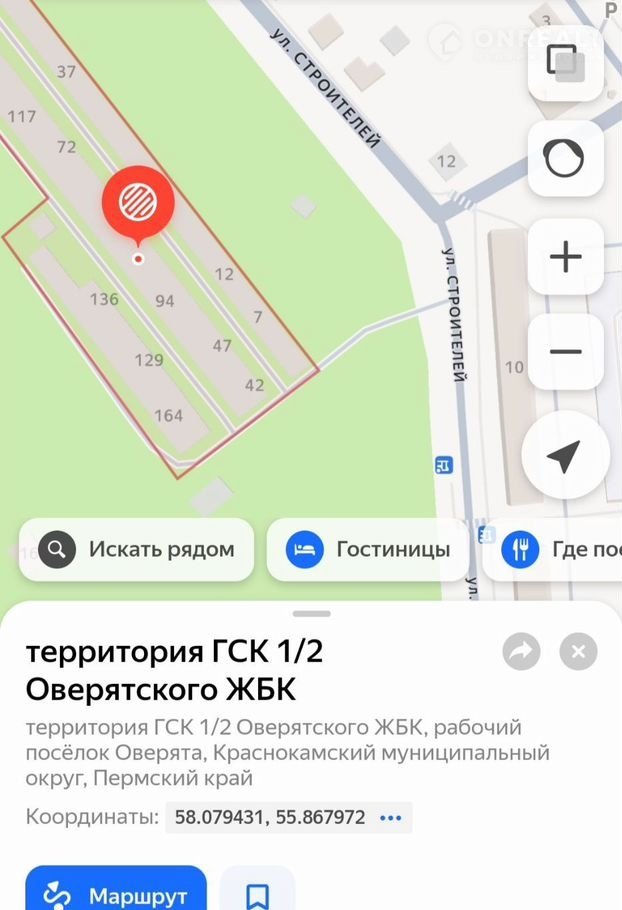Open the map layers button

coord(566,62)
